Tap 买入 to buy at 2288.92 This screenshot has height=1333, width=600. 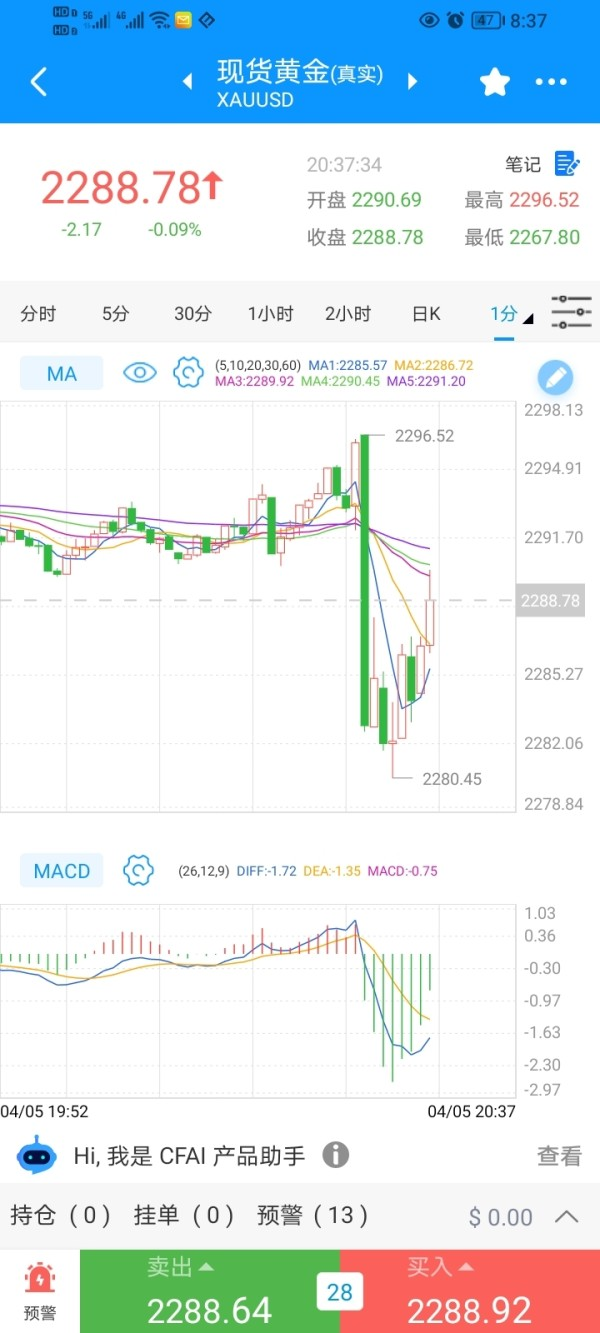point(469,1291)
